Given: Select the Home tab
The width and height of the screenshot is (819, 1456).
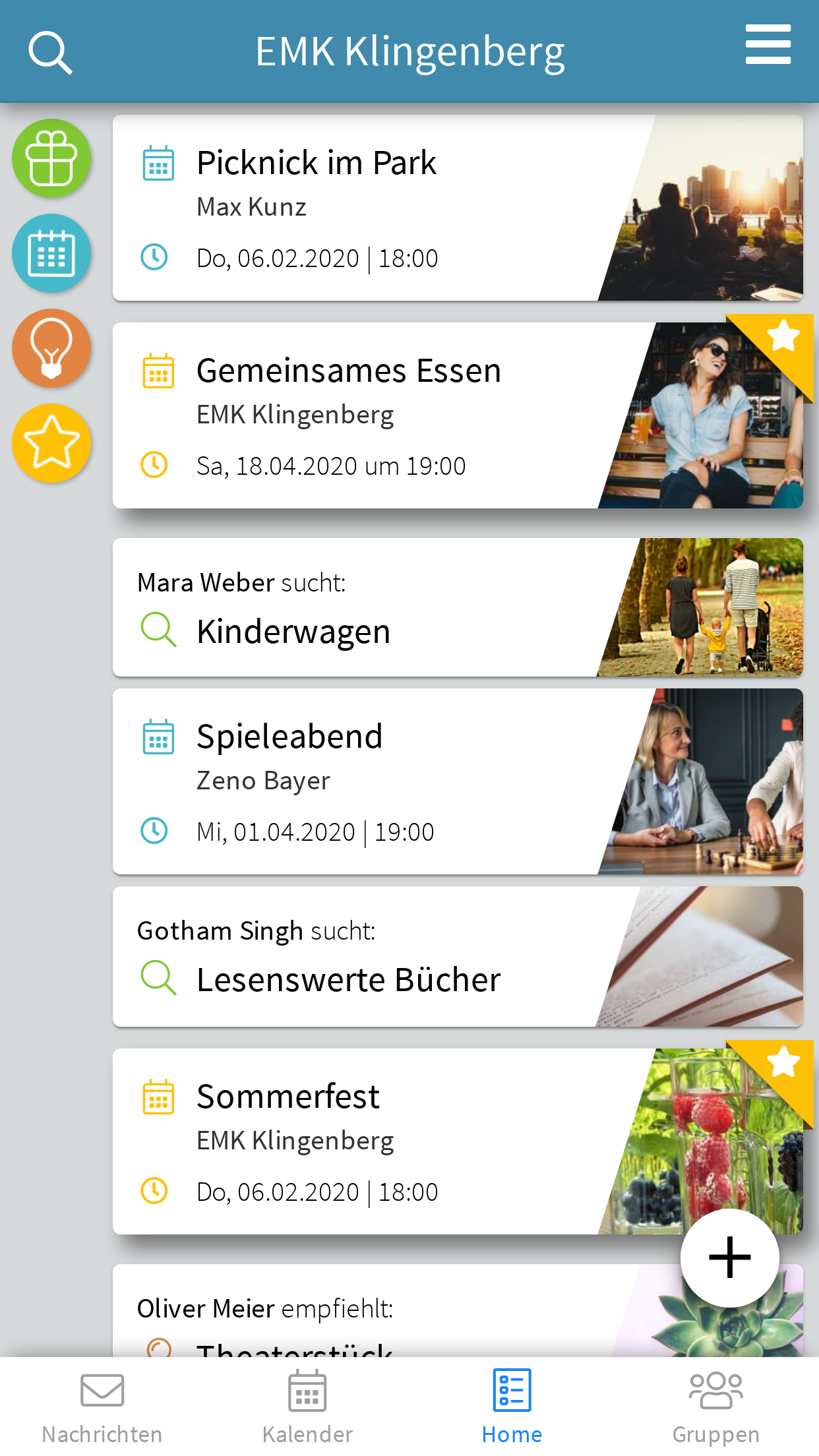Looking at the screenshot, I should (x=512, y=1407).
